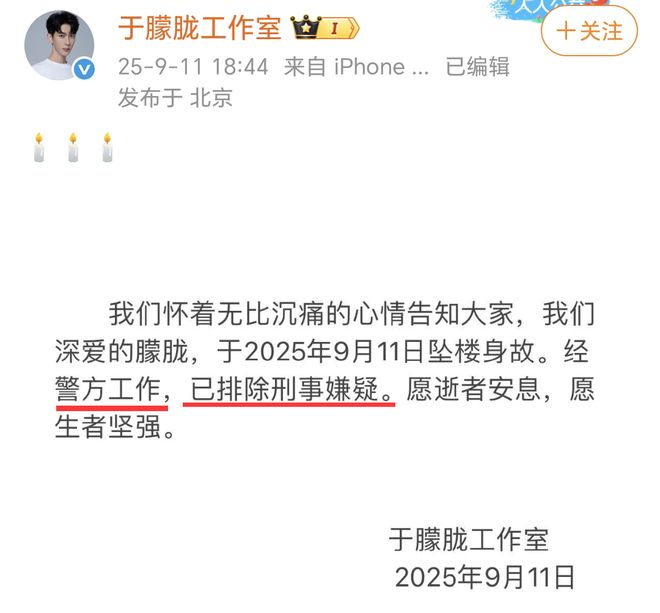Open the 于朦胧工作室 username link
660x613 pixels.
coord(199,28)
